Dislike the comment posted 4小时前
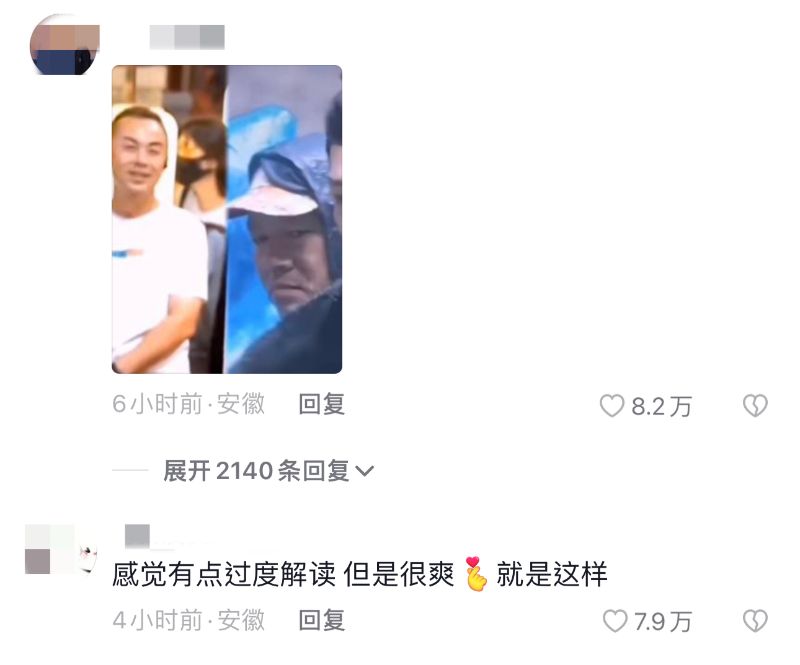 pos(754,621)
